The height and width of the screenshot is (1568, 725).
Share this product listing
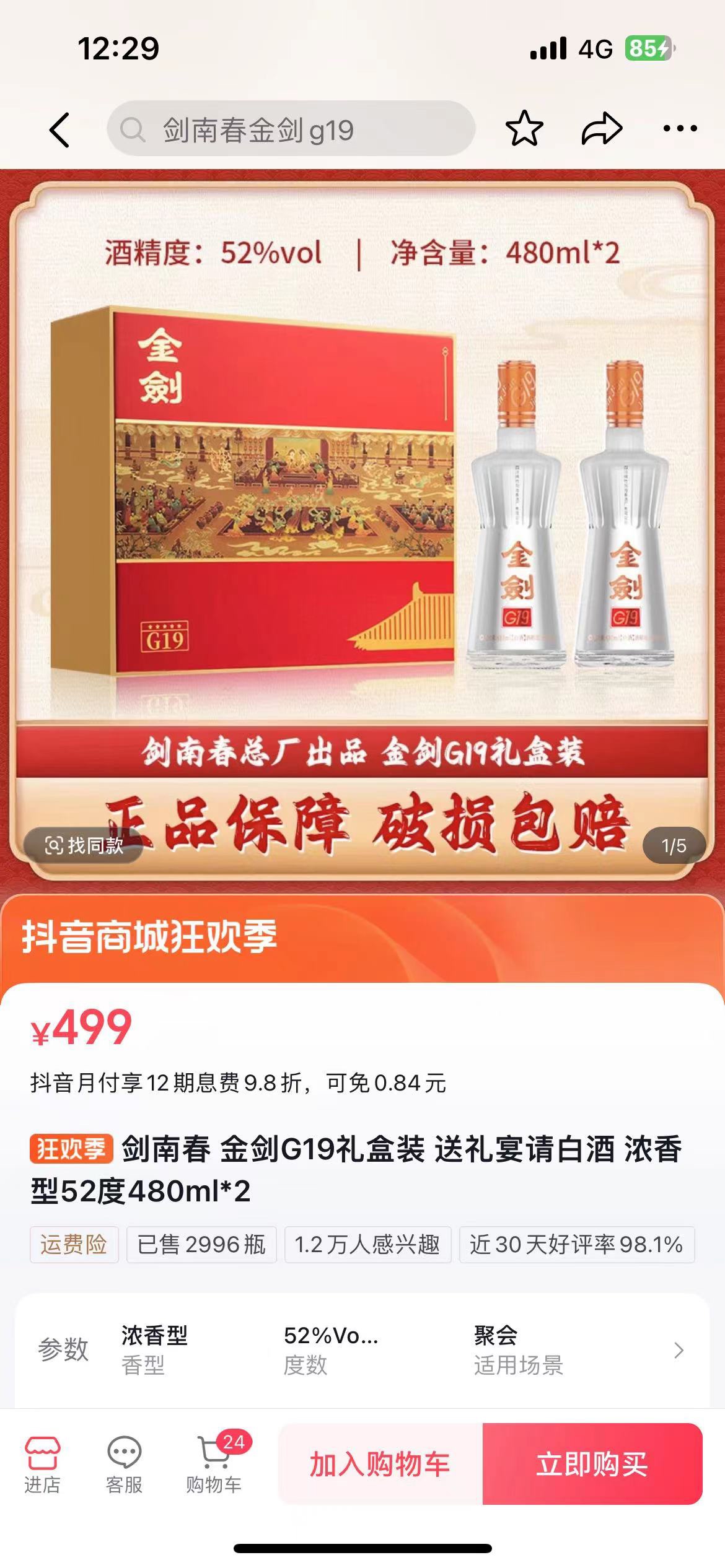point(602,129)
